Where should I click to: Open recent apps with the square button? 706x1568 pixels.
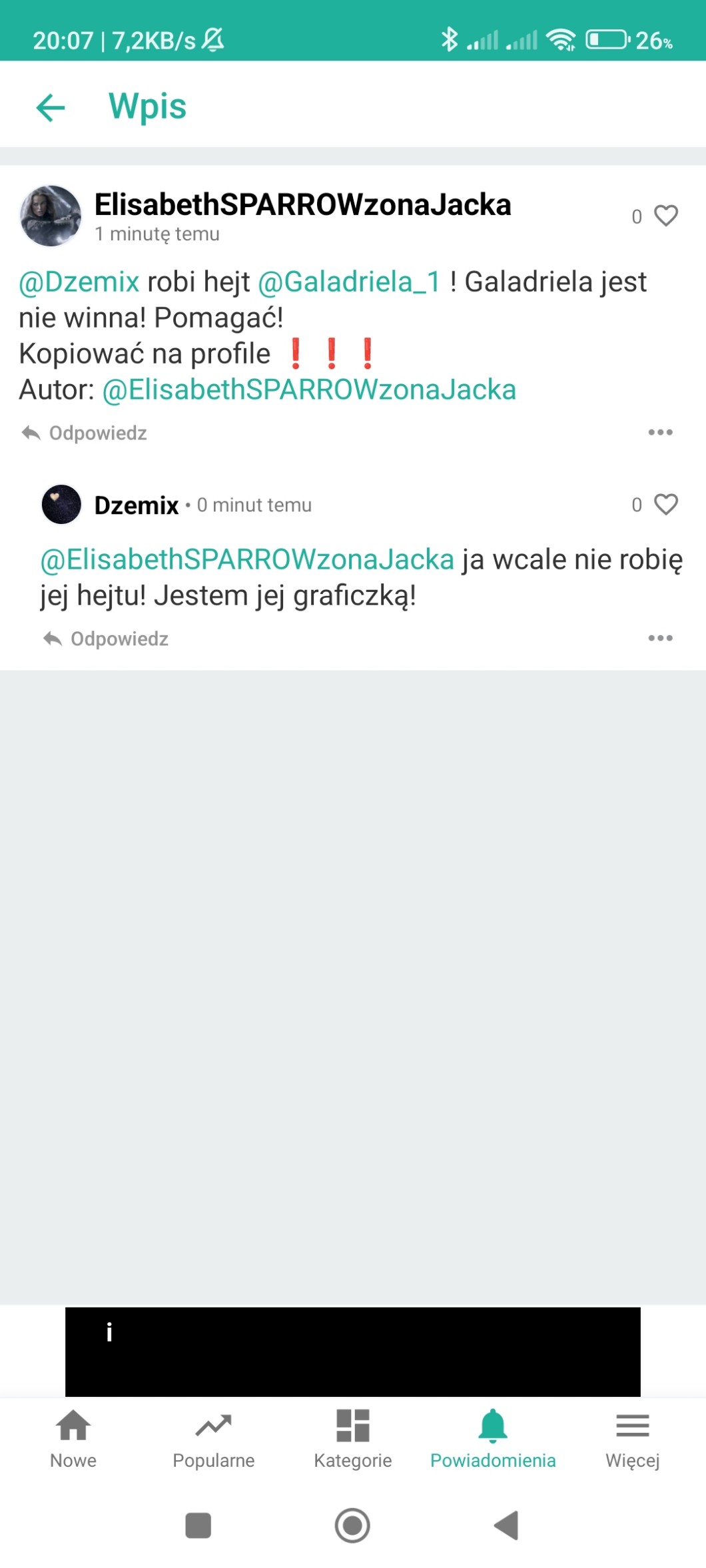click(x=198, y=1525)
